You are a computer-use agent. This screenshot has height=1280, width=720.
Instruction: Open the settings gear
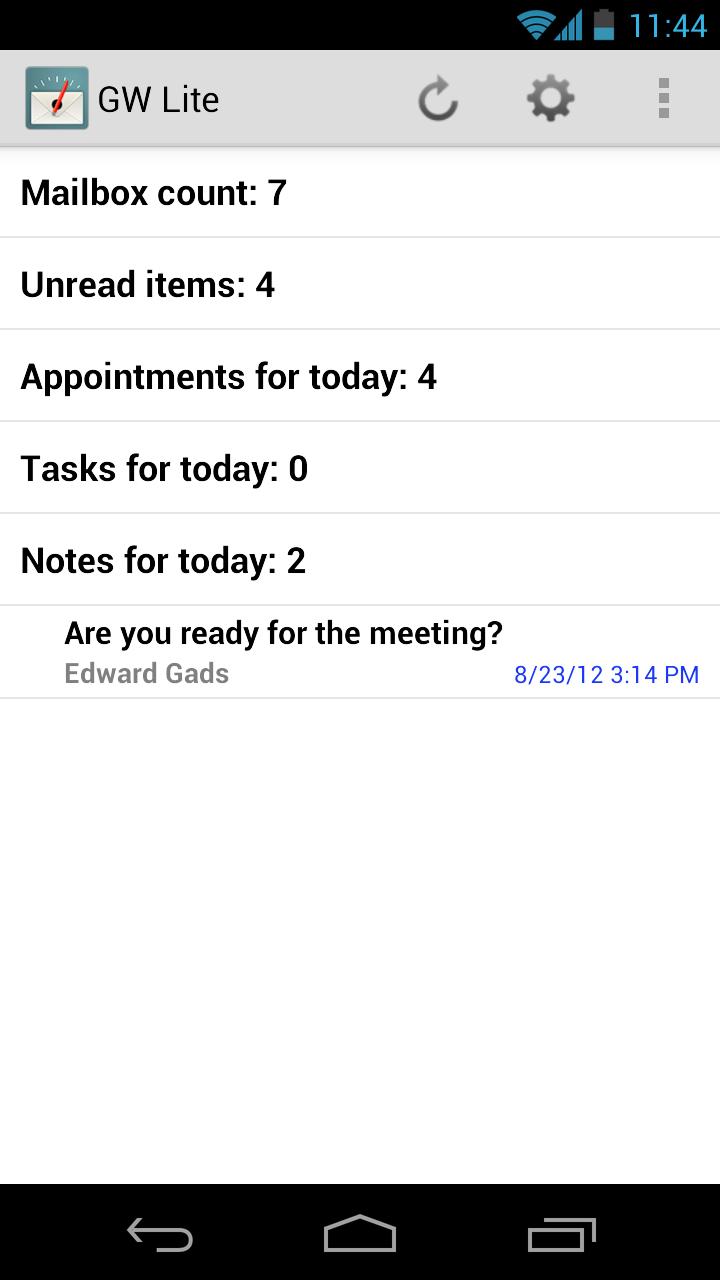tap(550, 99)
